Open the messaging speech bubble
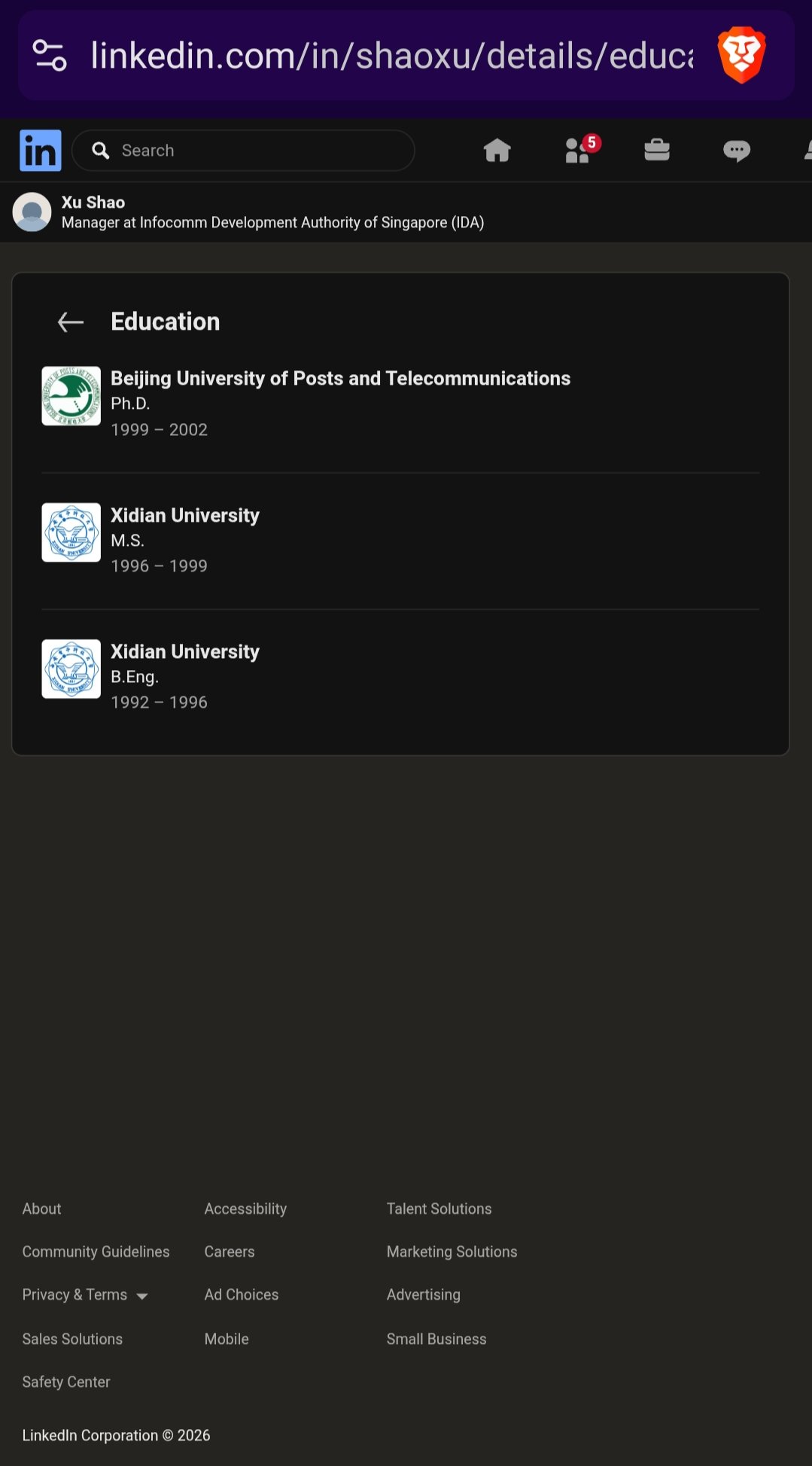The height and width of the screenshot is (1466, 812). point(736,151)
